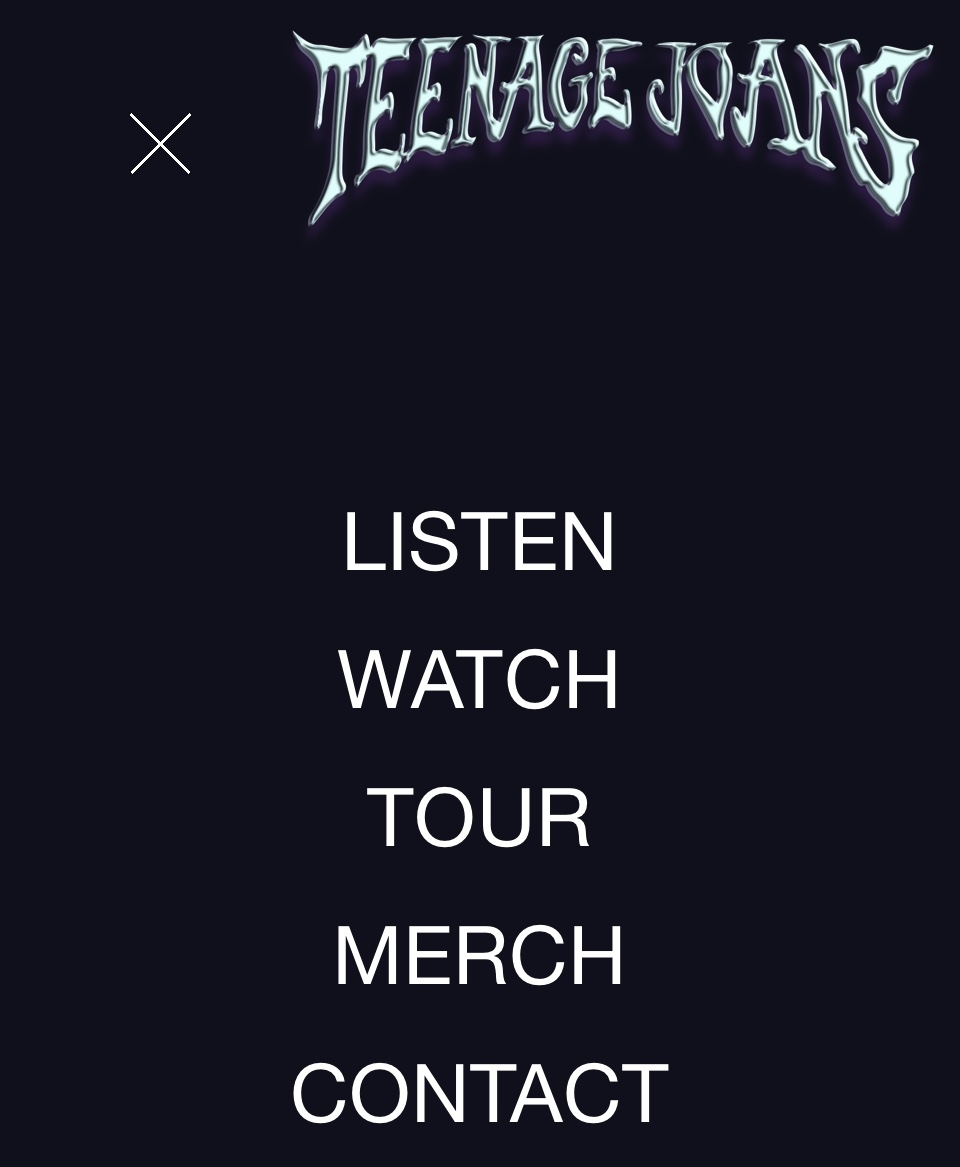This screenshot has height=1167, width=960.
Task: View Tour dates
Action: tap(479, 818)
